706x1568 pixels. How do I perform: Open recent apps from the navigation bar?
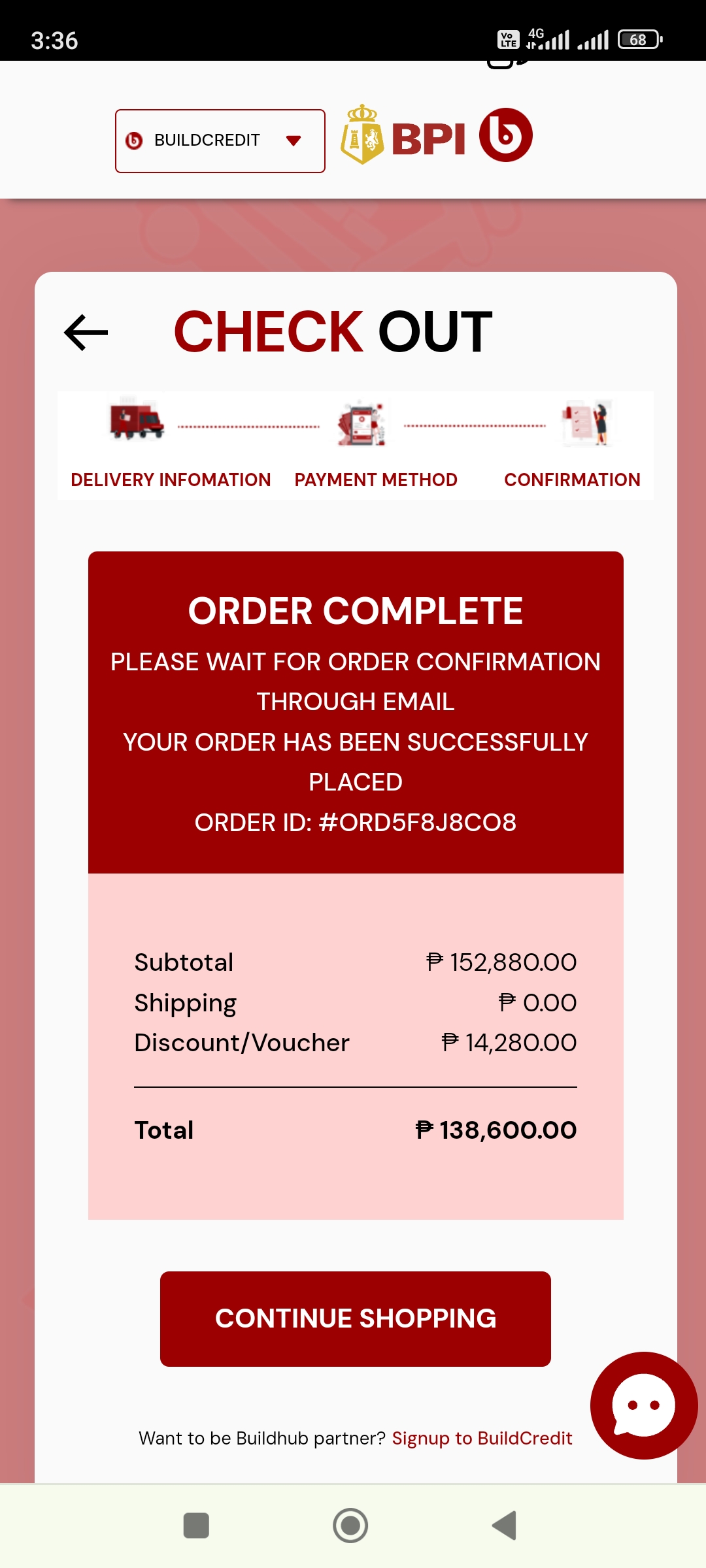[x=196, y=1526]
